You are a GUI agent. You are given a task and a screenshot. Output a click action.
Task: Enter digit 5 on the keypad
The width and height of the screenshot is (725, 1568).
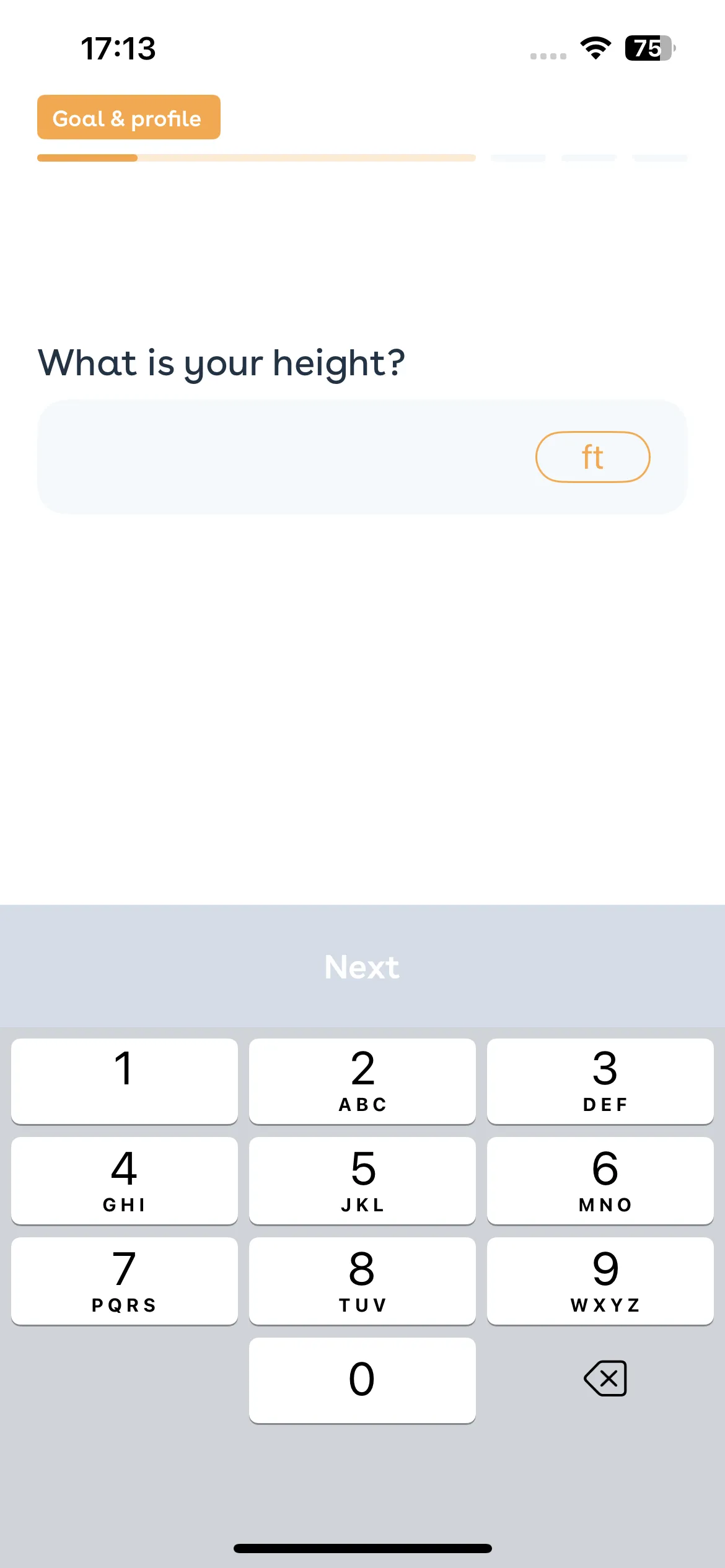pyautogui.click(x=362, y=1180)
